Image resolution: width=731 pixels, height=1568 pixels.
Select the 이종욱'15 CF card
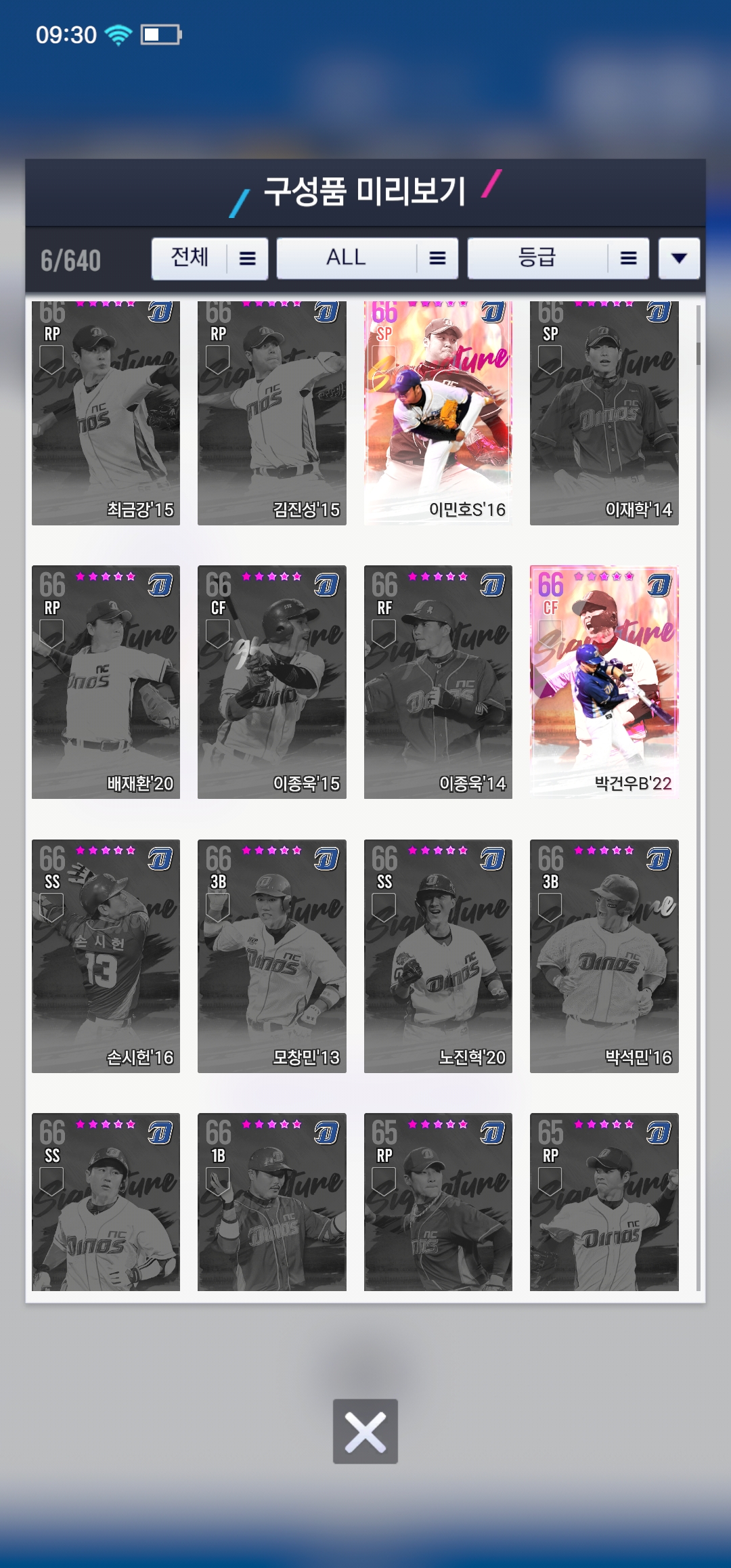click(x=271, y=682)
